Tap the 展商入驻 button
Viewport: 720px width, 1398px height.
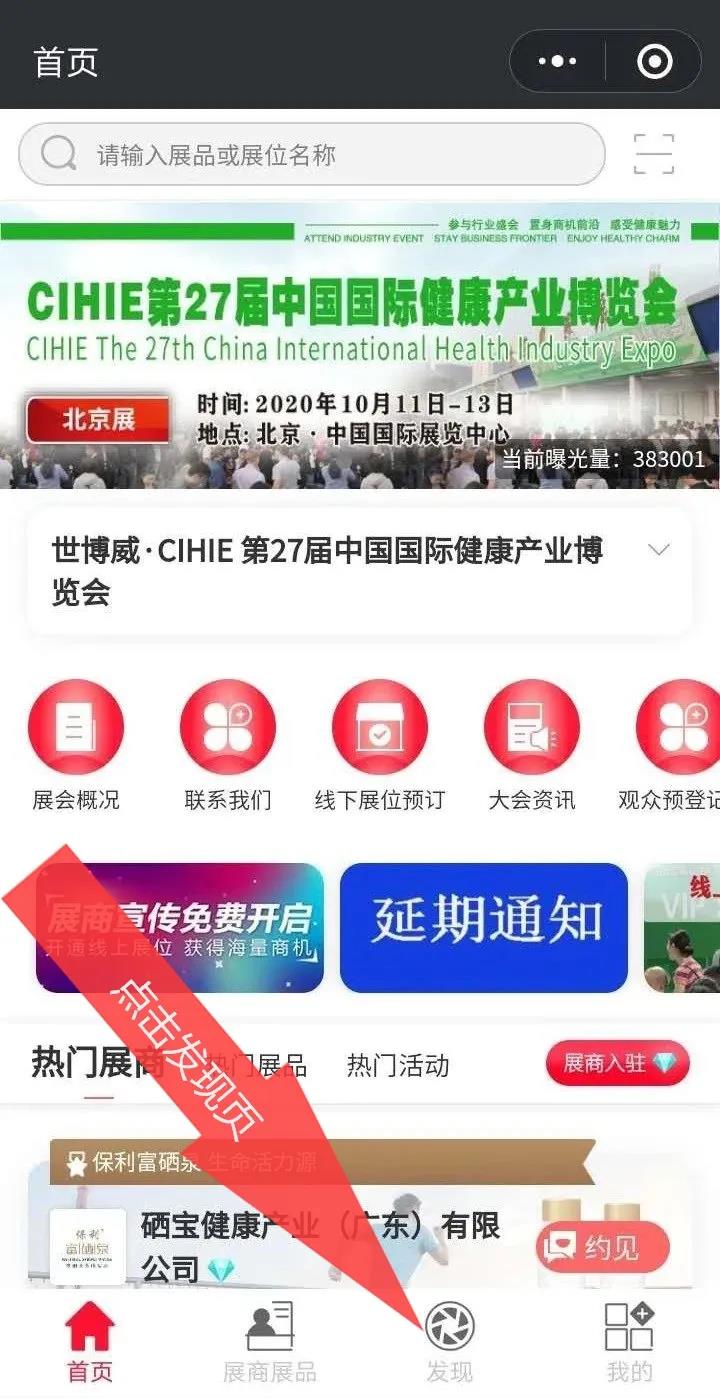tap(617, 1063)
